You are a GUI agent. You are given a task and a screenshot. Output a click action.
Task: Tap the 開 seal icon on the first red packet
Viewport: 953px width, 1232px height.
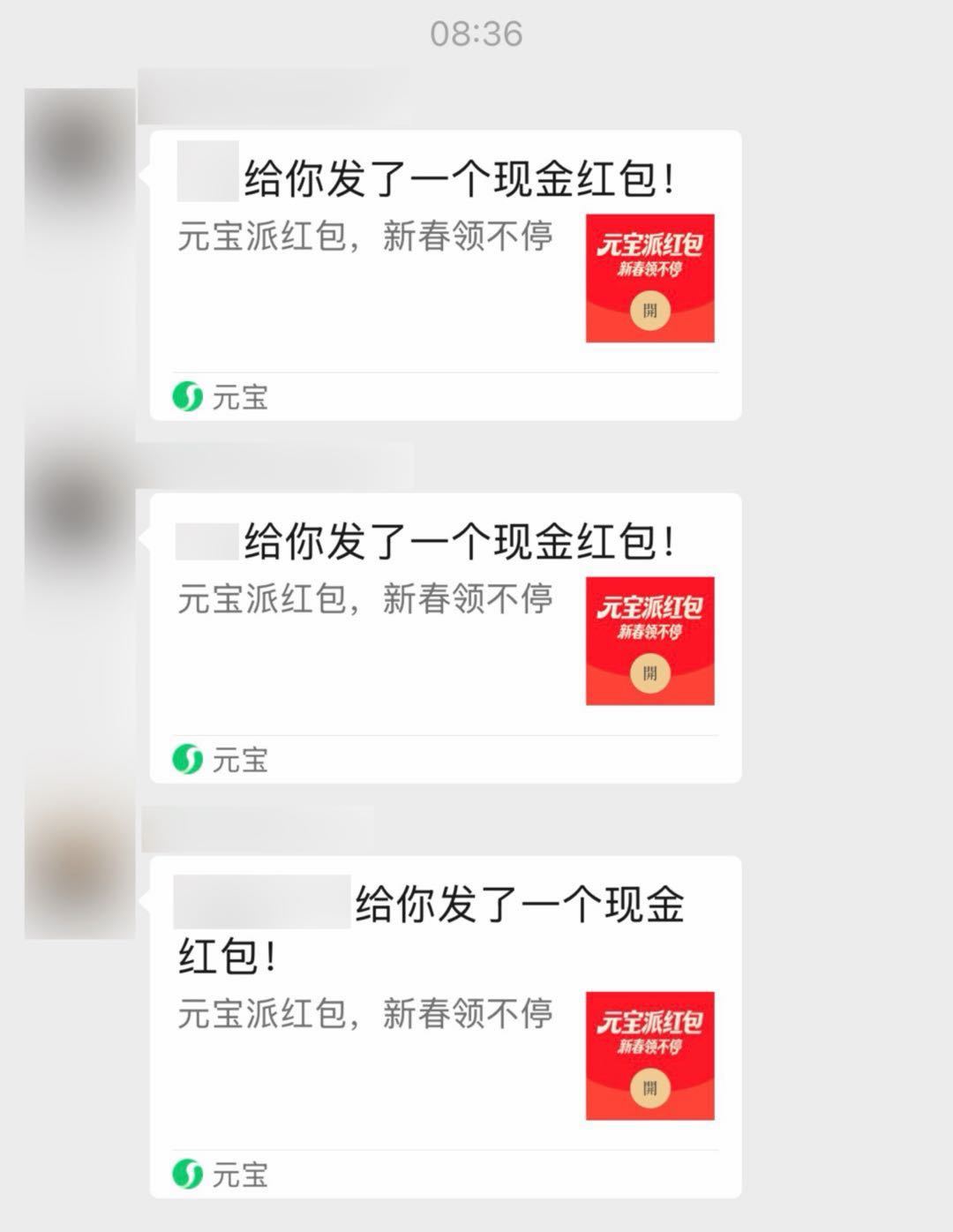(650, 311)
